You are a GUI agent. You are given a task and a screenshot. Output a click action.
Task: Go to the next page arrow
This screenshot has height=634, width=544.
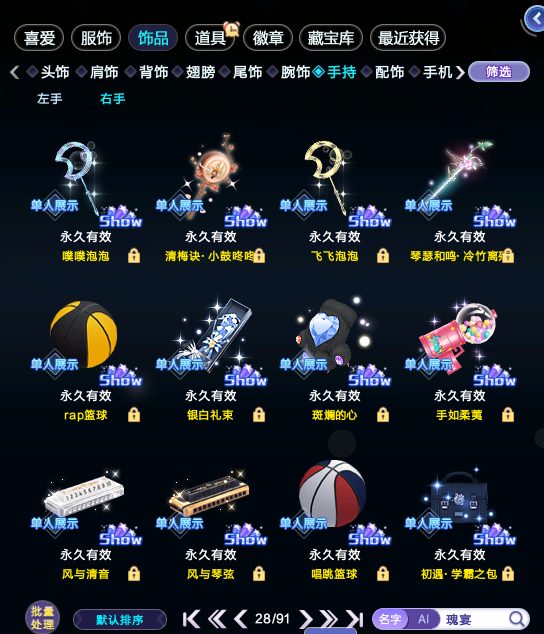tap(306, 619)
